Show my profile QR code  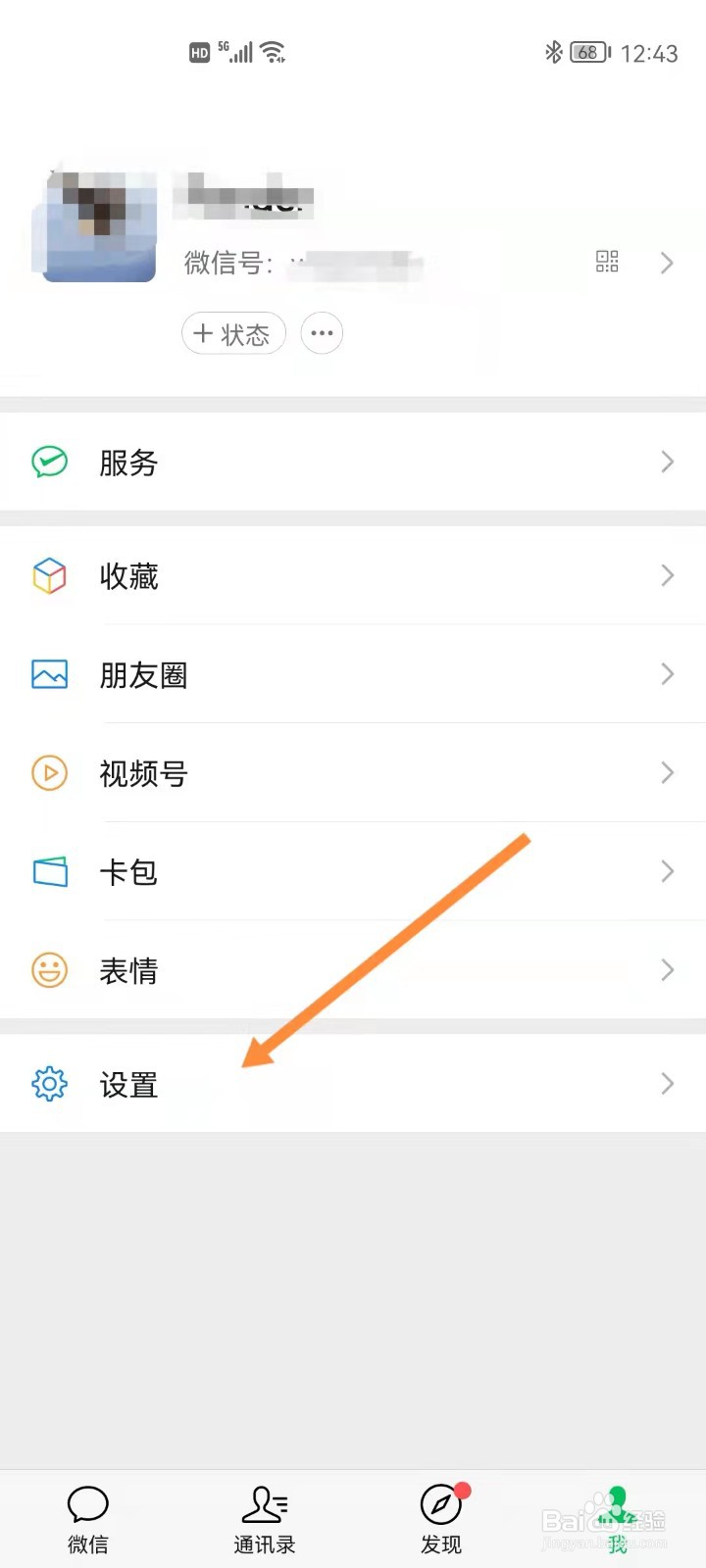coord(606,262)
